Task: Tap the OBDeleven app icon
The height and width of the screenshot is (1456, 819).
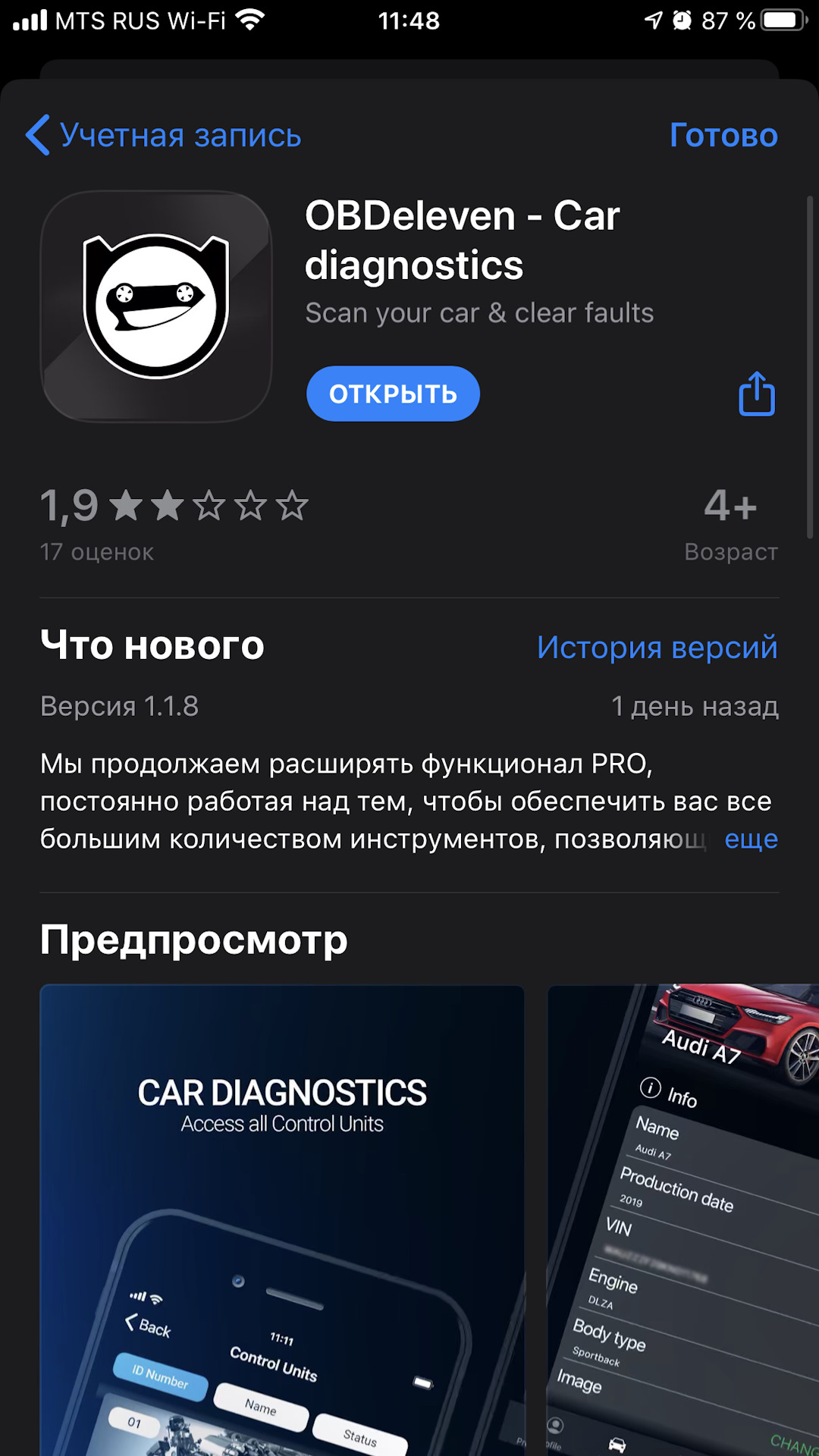Action: (155, 306)
